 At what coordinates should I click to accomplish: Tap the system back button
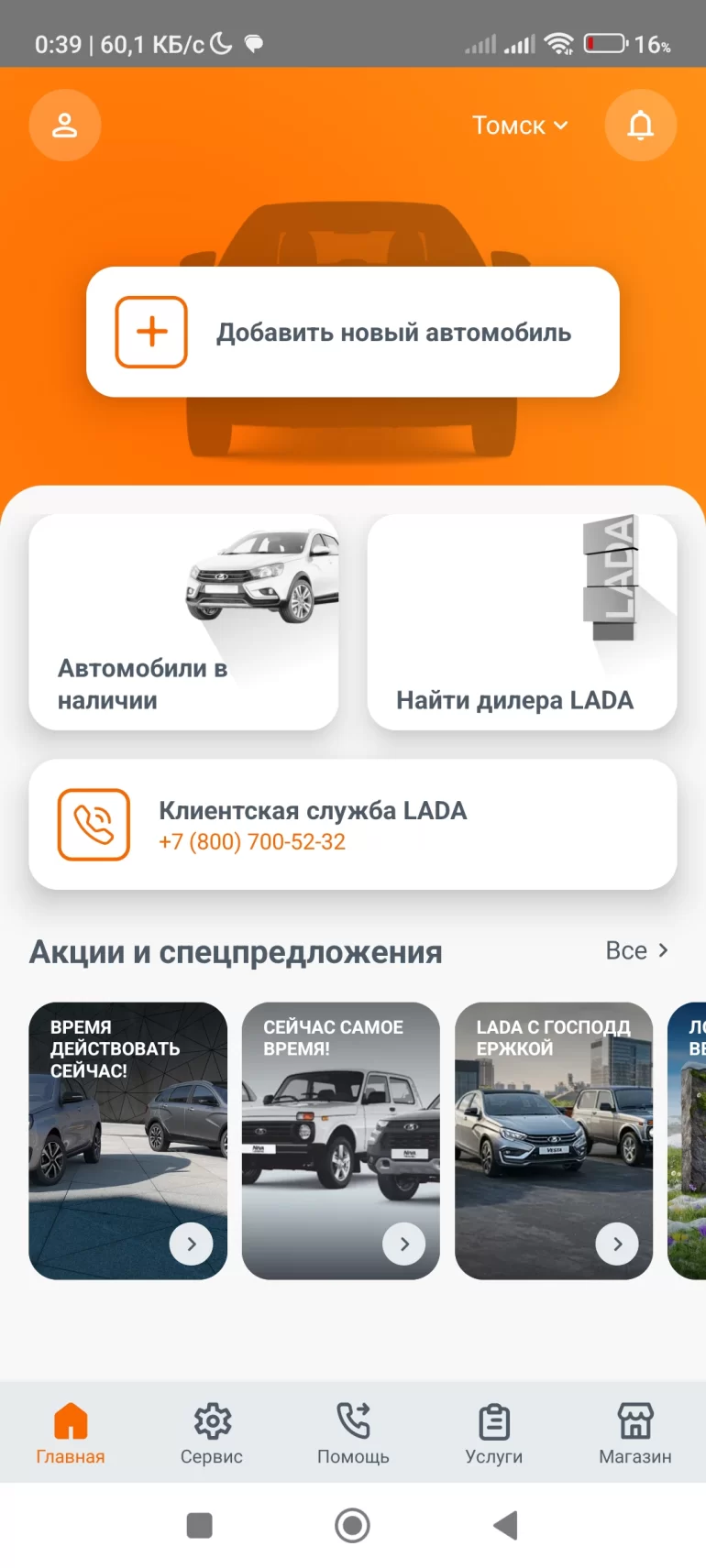coord(505,1526)
